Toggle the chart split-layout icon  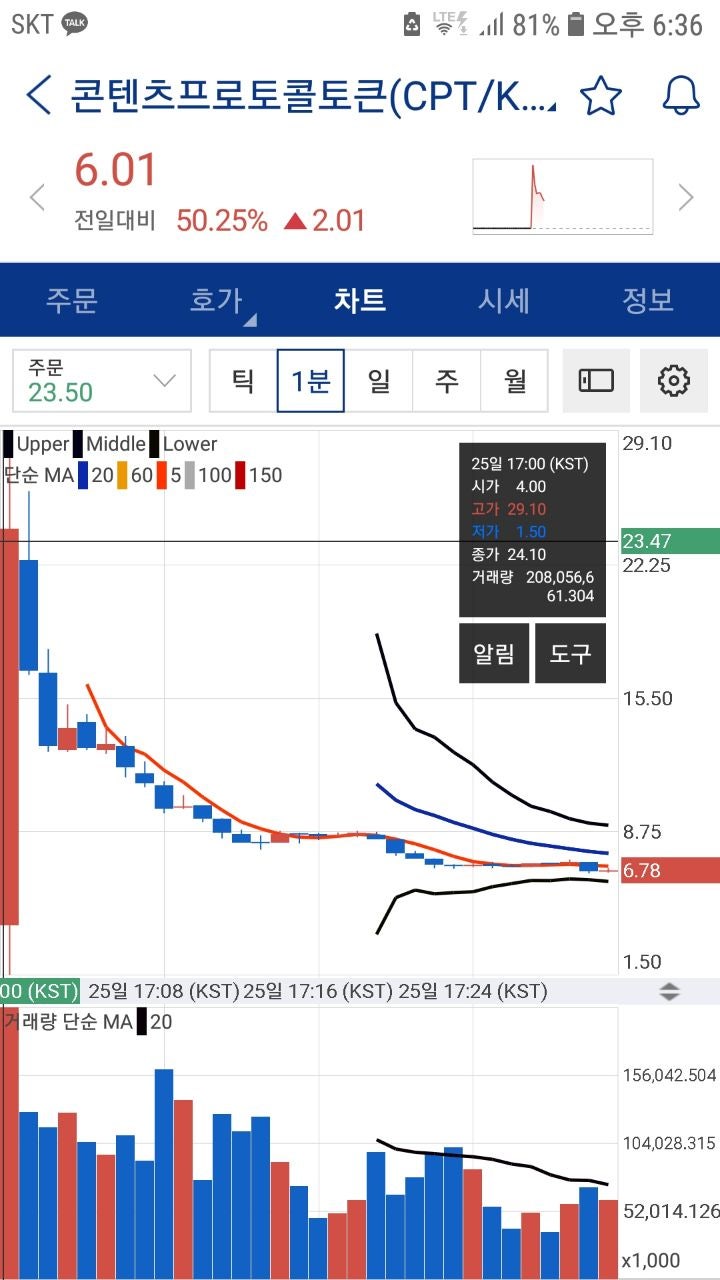[x=597, y=381]
